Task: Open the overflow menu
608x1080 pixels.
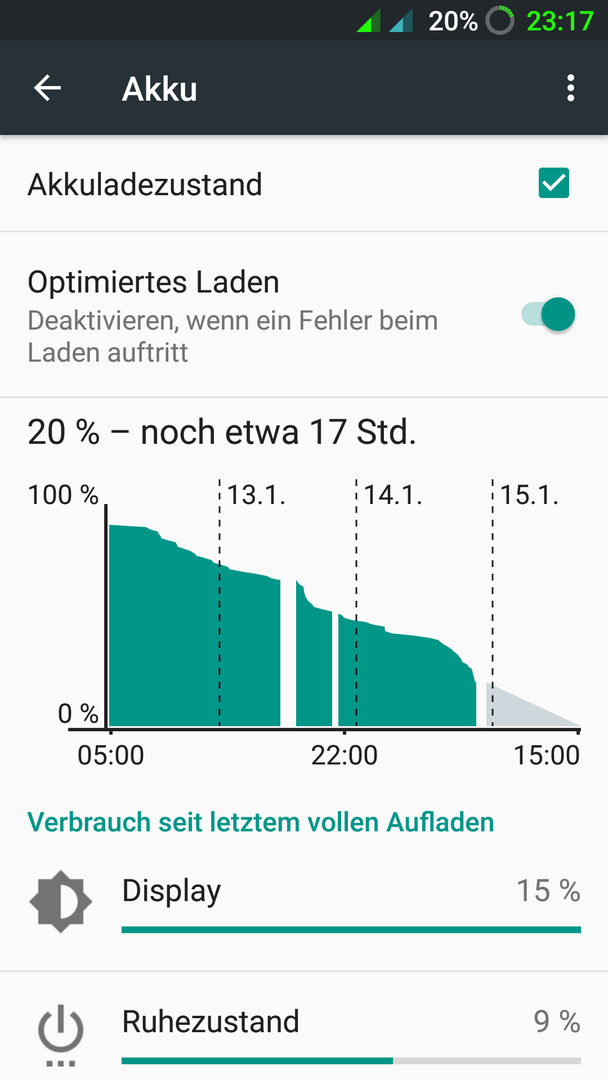Action: pos(570,88)
